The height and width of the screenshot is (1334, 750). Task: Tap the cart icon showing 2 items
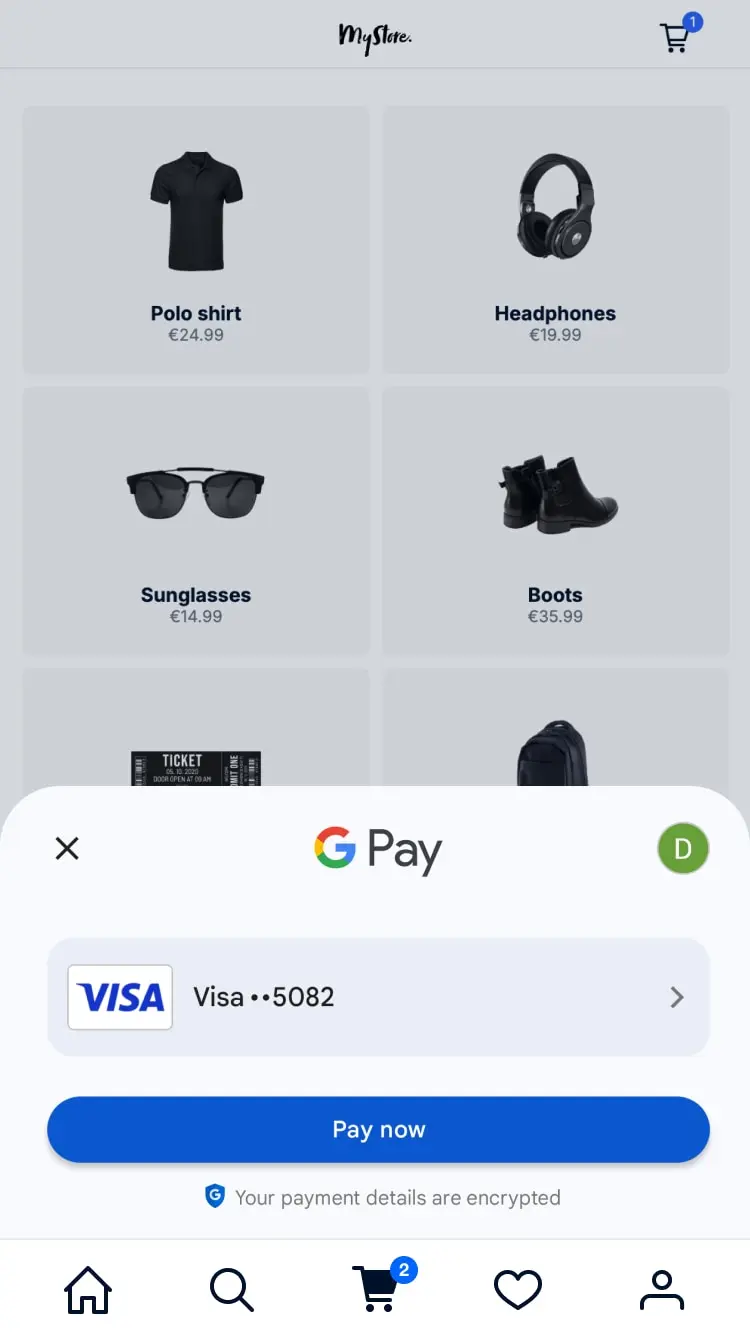377,1290
